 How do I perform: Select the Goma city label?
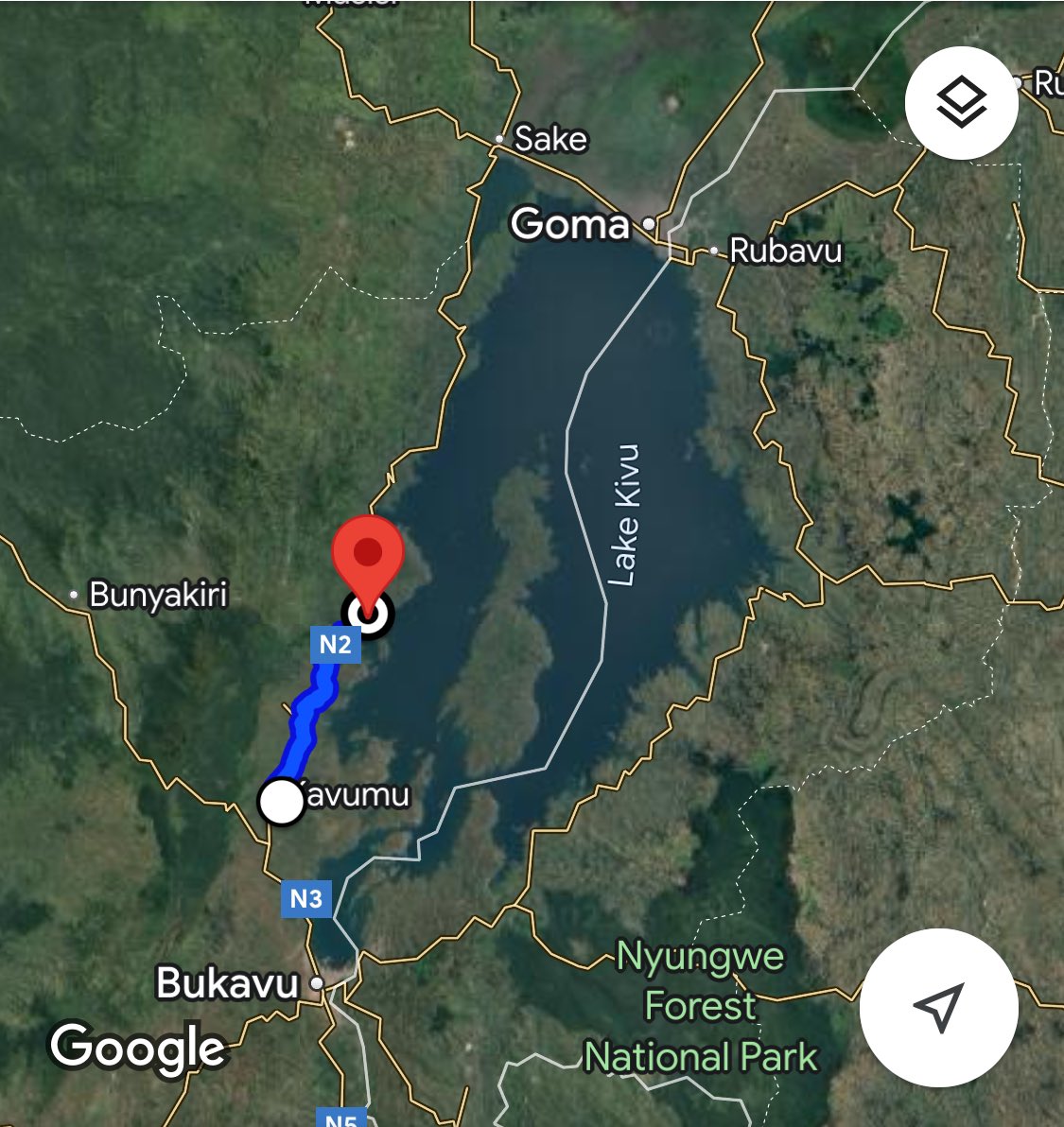click(x=570, y=225)
